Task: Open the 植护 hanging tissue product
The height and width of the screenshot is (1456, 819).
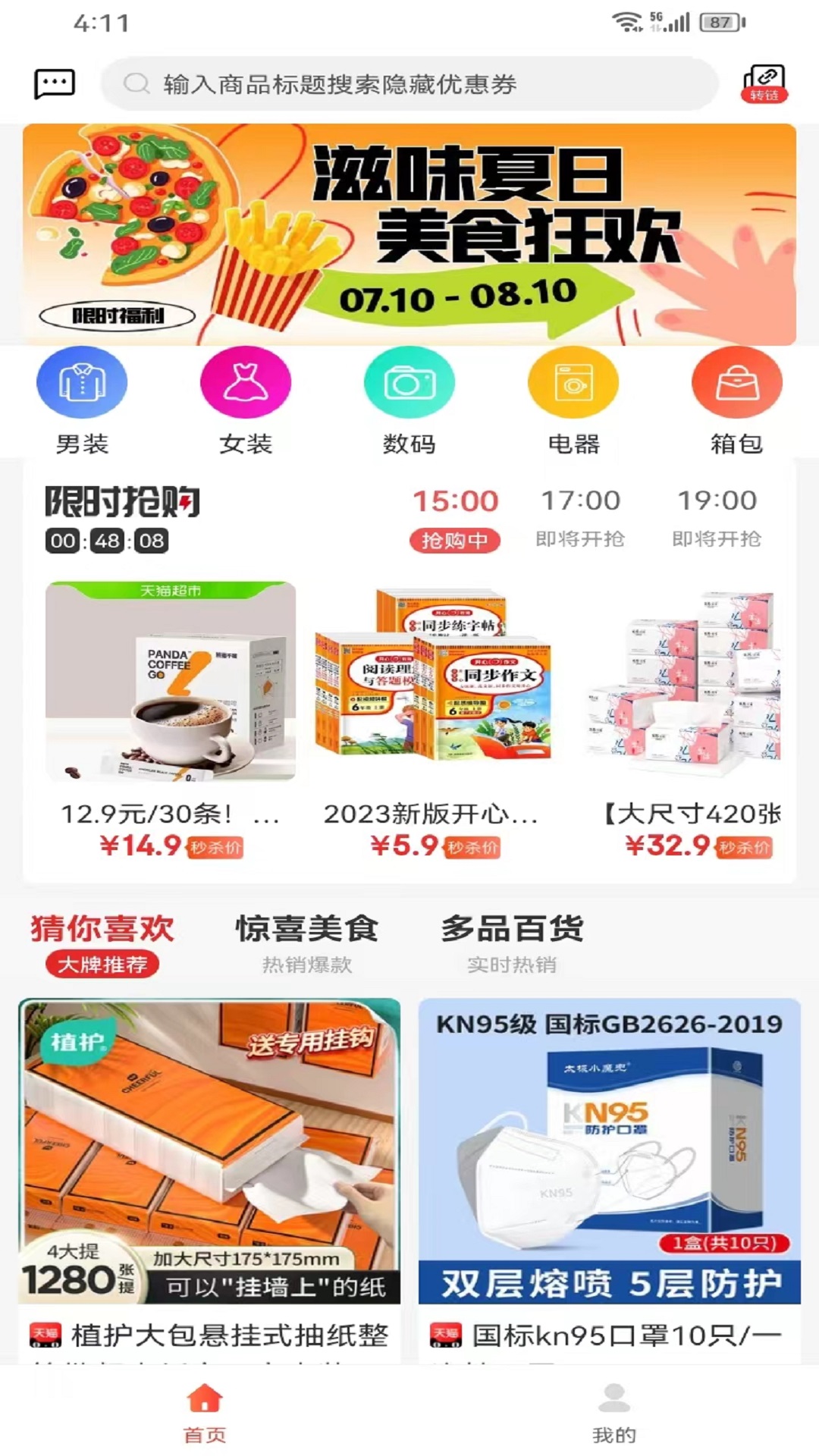Action: [209, 1175]
